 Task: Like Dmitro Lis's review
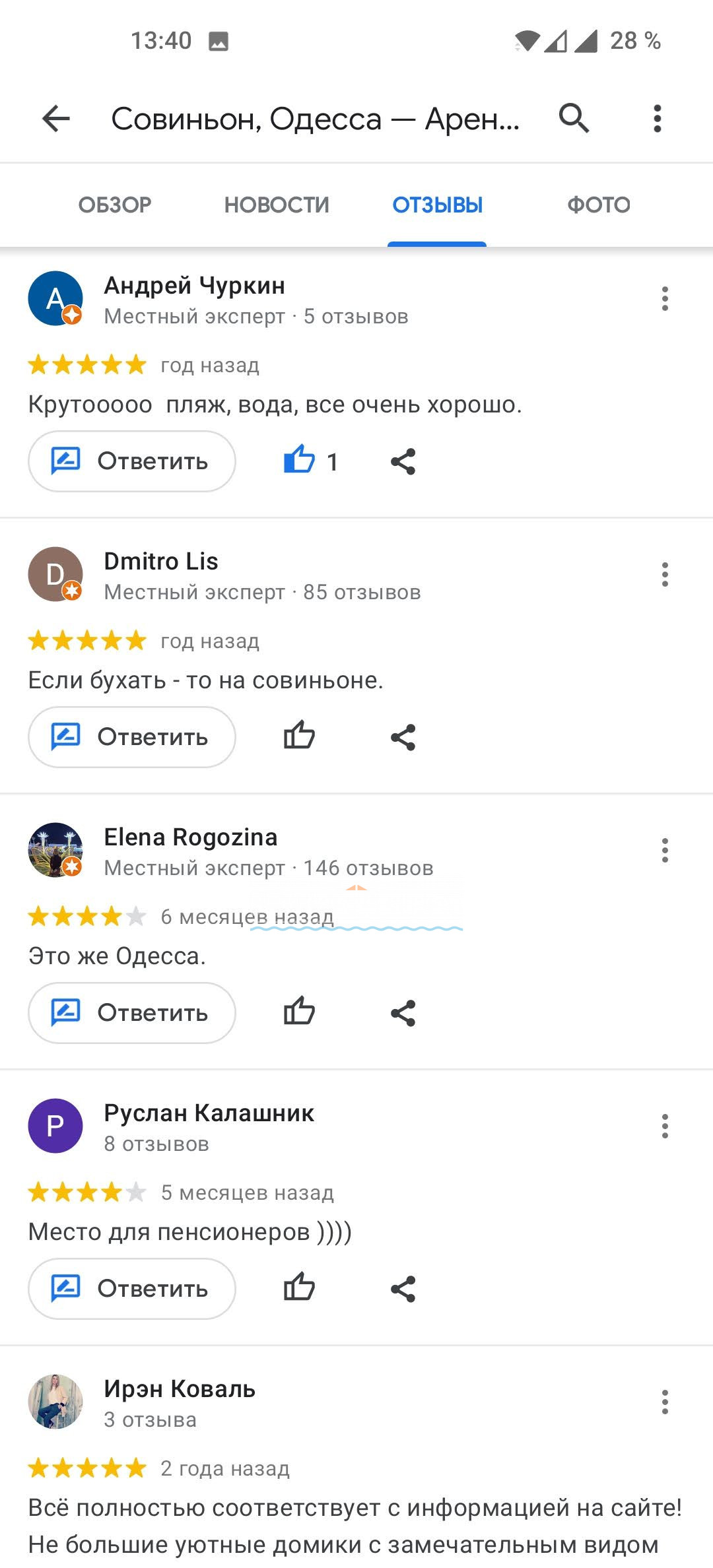pos(299,736)
